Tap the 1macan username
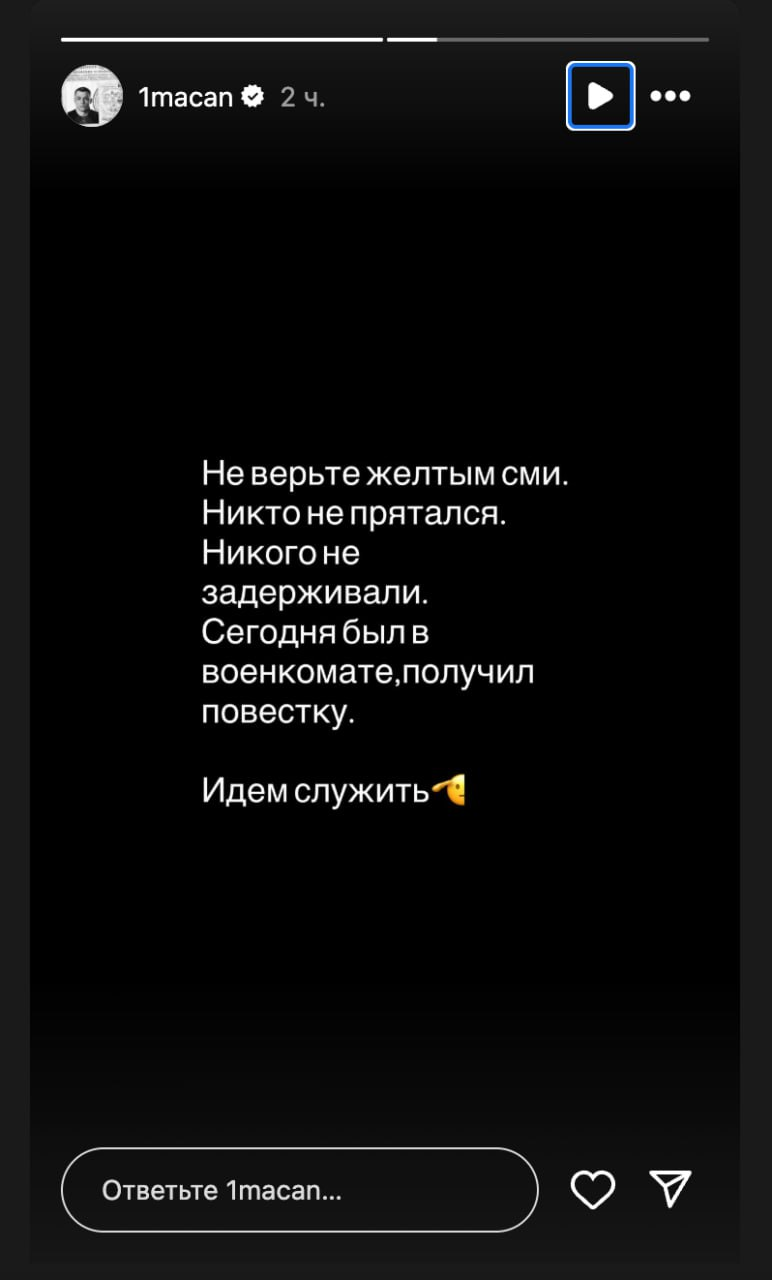This screenshot has width=772, height=1280. (185, 97)
